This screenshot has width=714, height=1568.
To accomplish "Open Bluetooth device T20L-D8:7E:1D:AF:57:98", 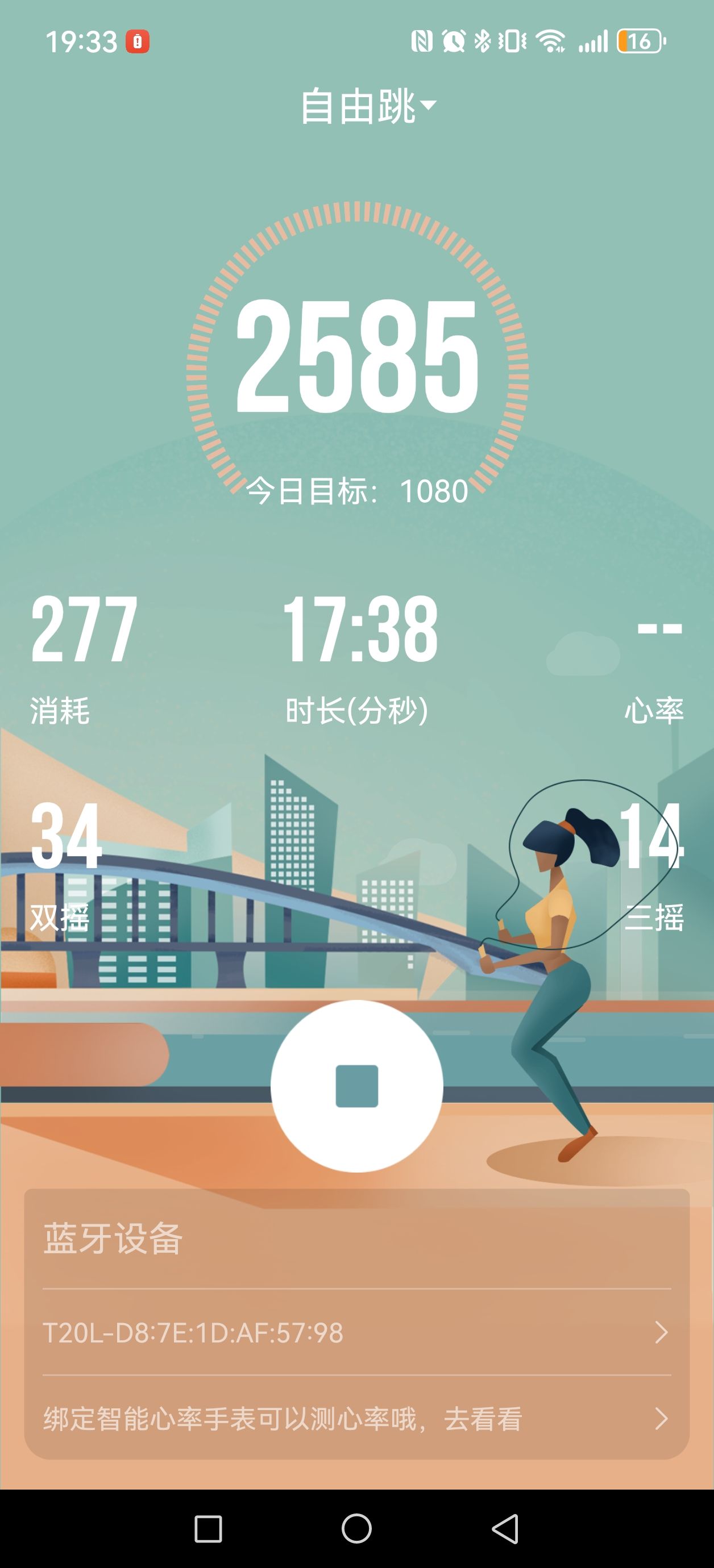I will pyautogui.click(x=356, y=1333).
